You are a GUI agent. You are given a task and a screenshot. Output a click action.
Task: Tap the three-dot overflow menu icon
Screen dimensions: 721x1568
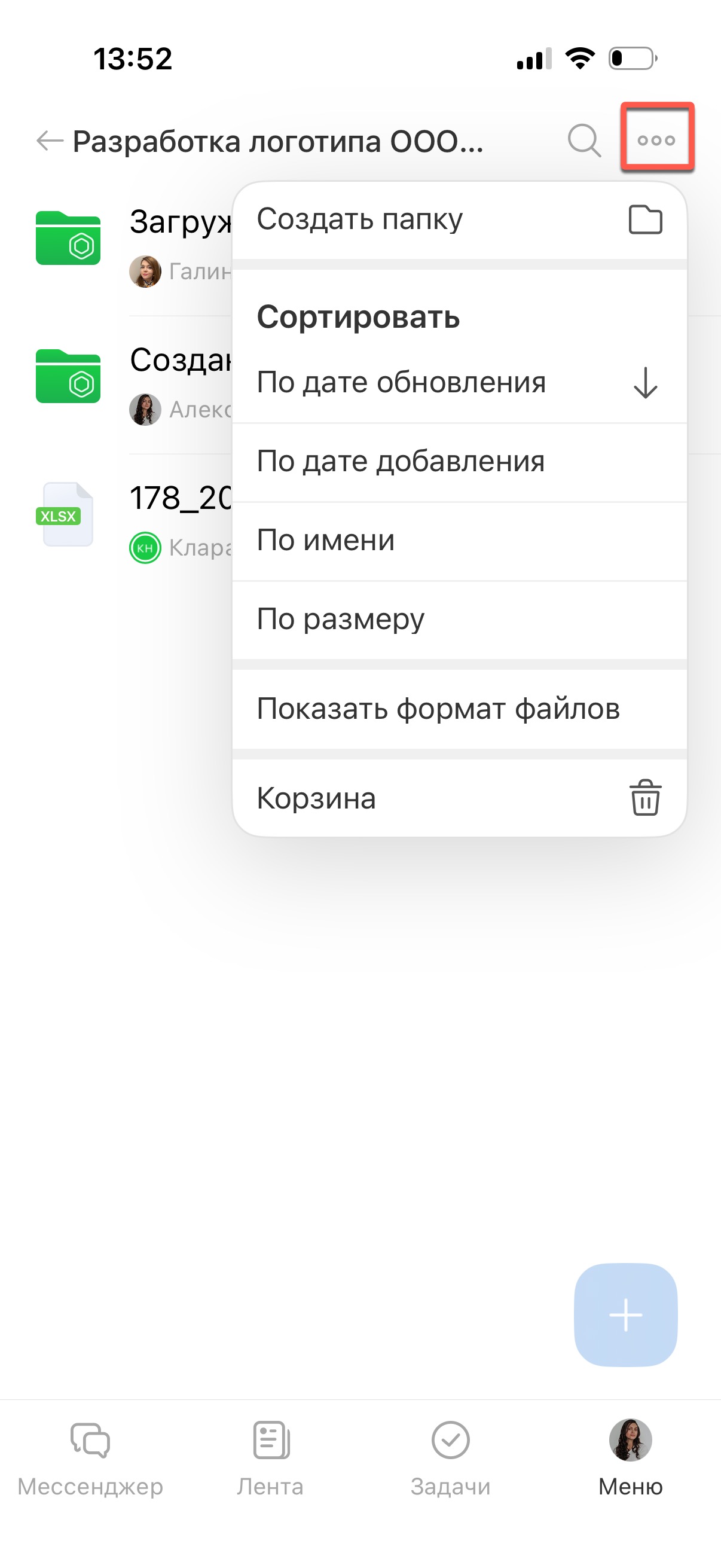click(x=656, y=141)
